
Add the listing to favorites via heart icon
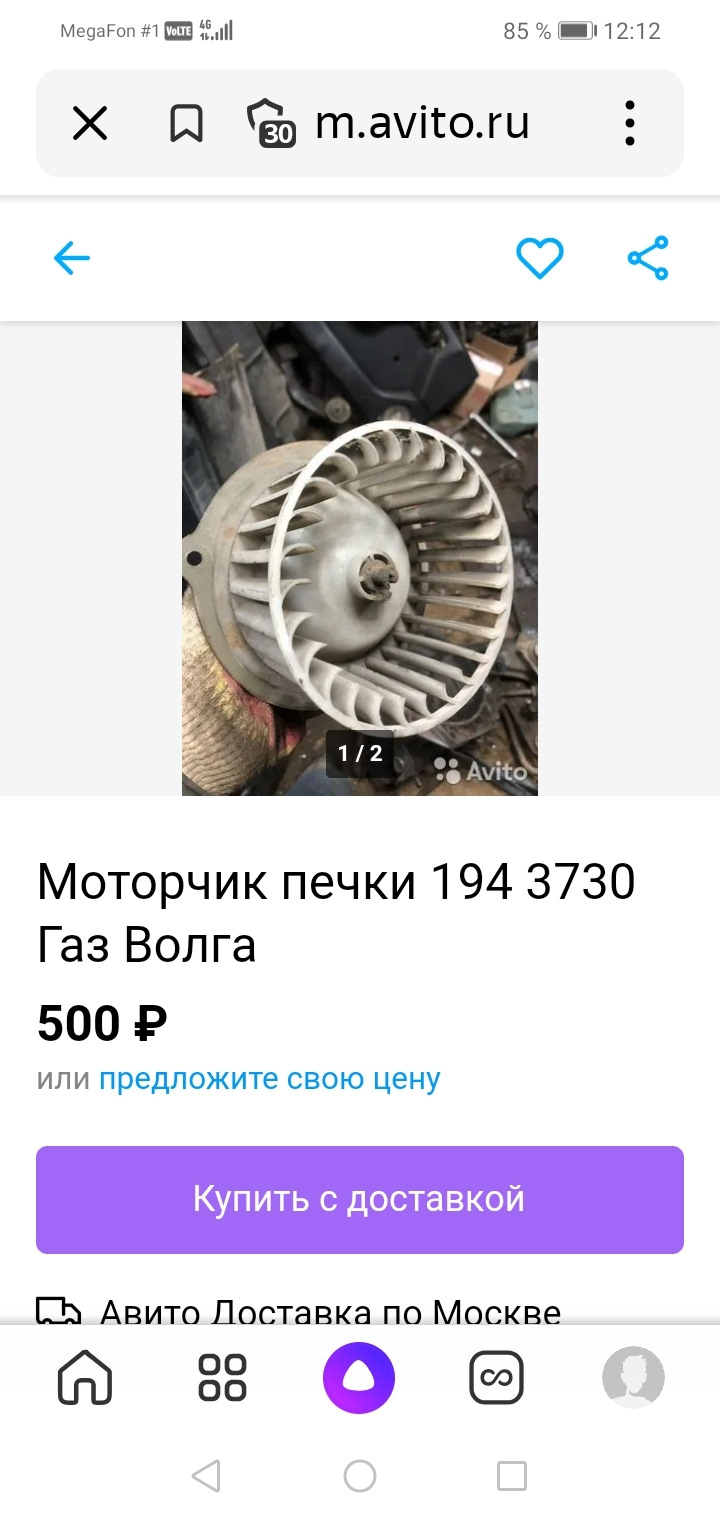point(540,257)
